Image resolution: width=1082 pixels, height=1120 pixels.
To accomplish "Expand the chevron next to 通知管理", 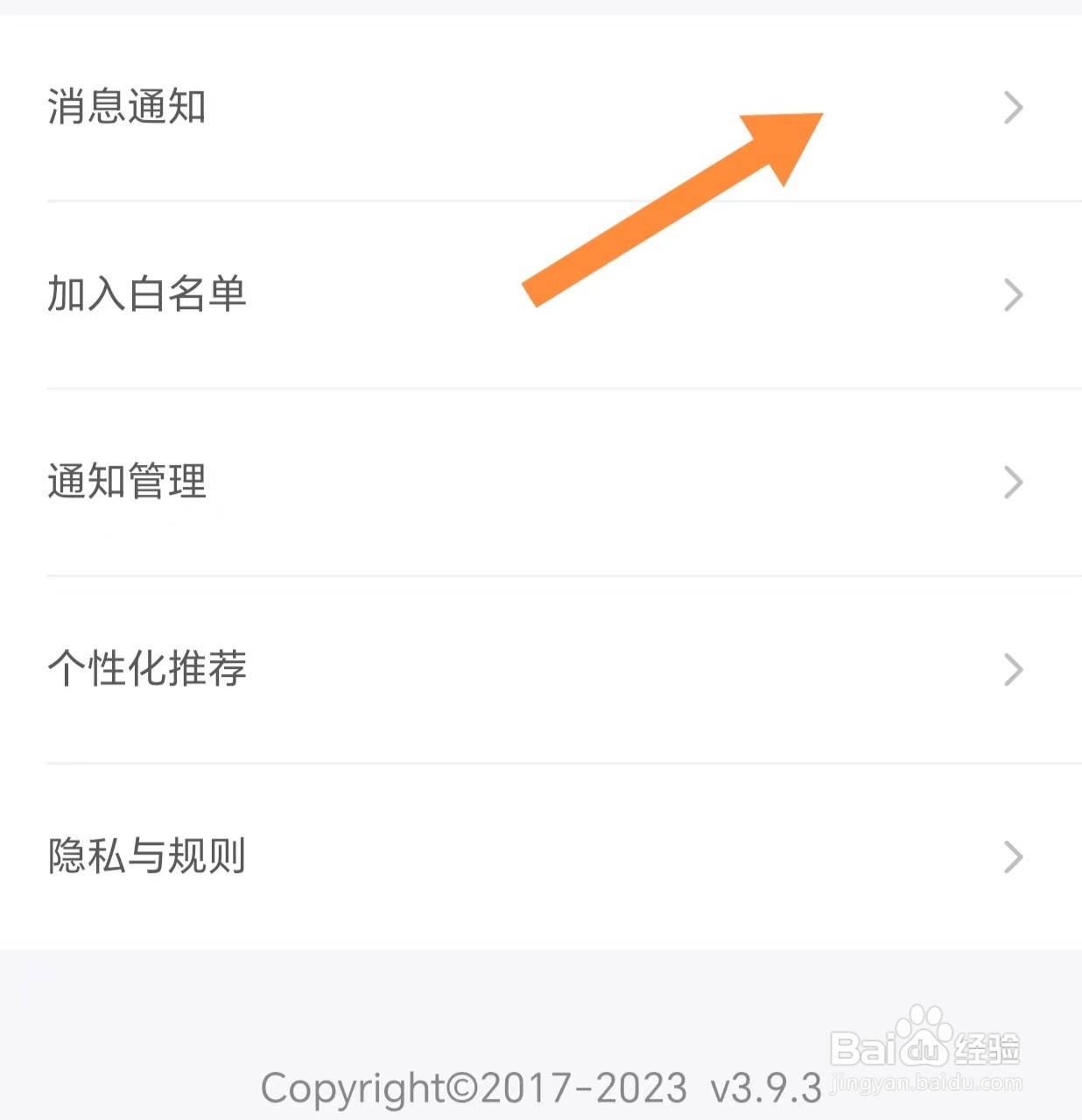I will (x=1013, y=482).
